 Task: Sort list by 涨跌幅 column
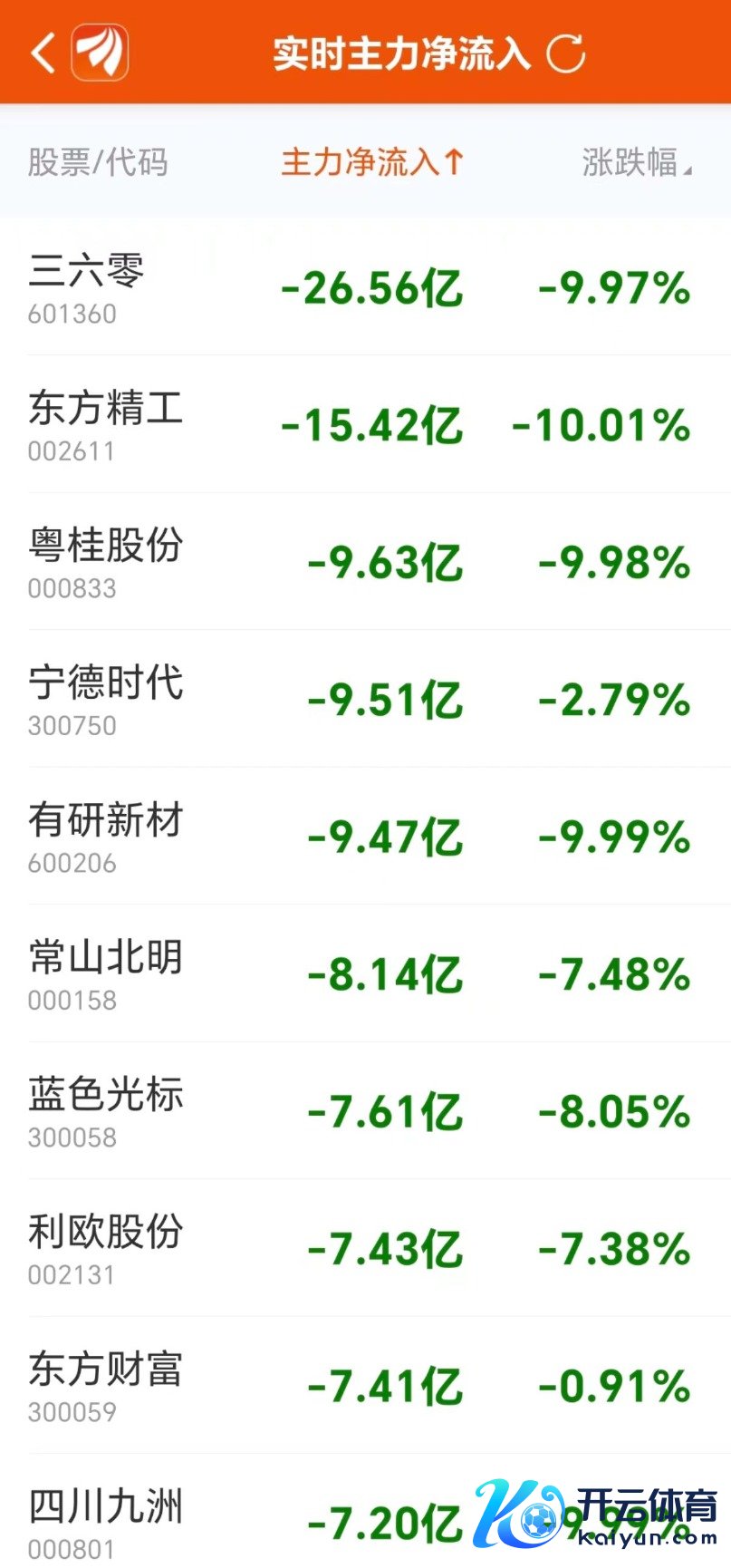[x=636, y=163]
